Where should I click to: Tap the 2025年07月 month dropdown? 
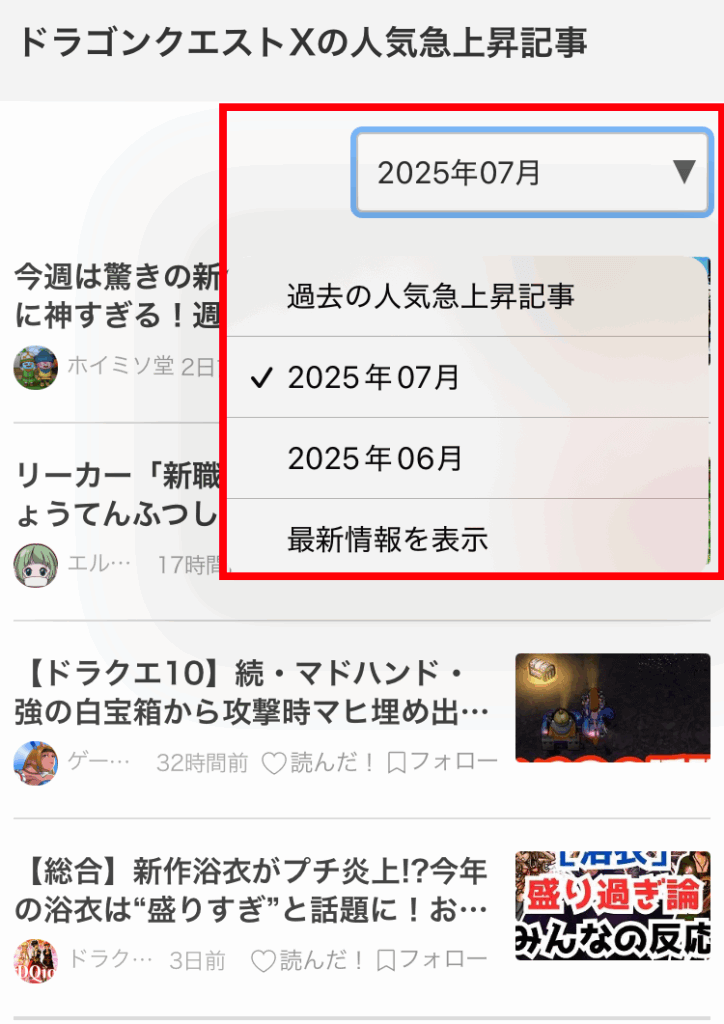(x=531, y=173)
